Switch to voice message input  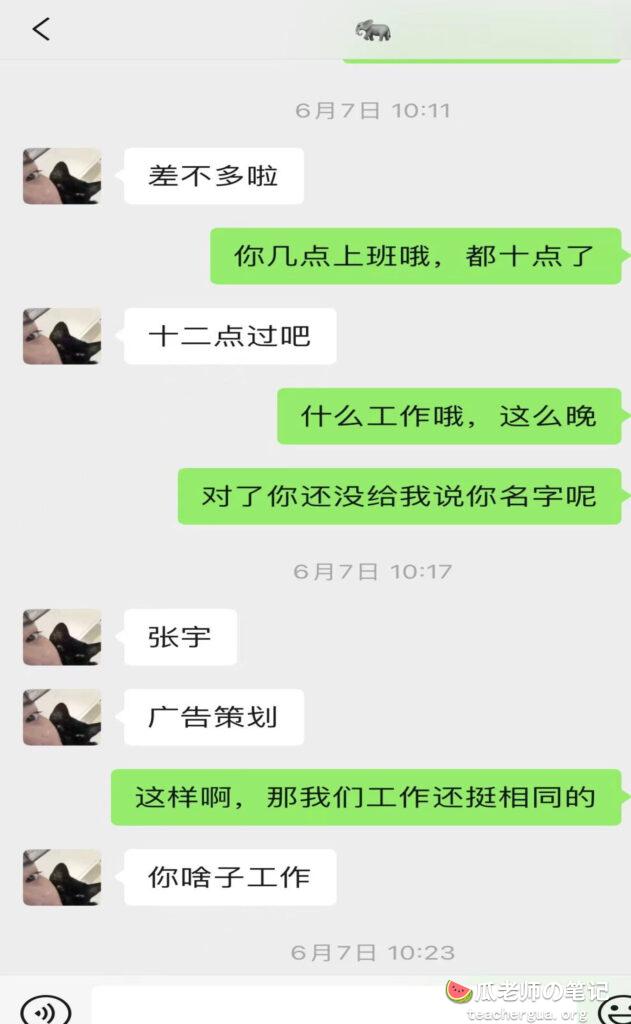click(x=46, y=1010)
